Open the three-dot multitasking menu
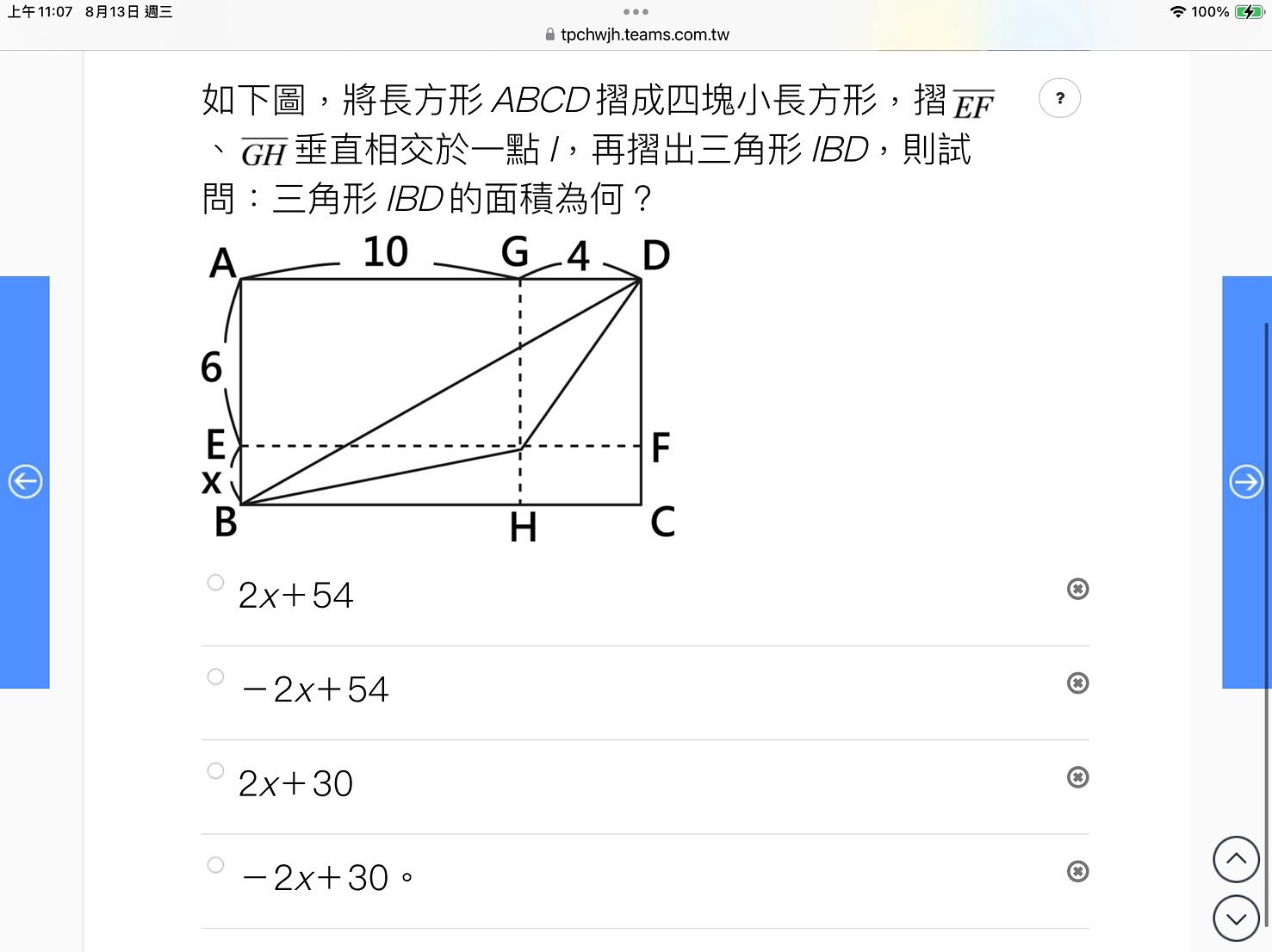Screen dimensions: 1272x952 point(636,12)
